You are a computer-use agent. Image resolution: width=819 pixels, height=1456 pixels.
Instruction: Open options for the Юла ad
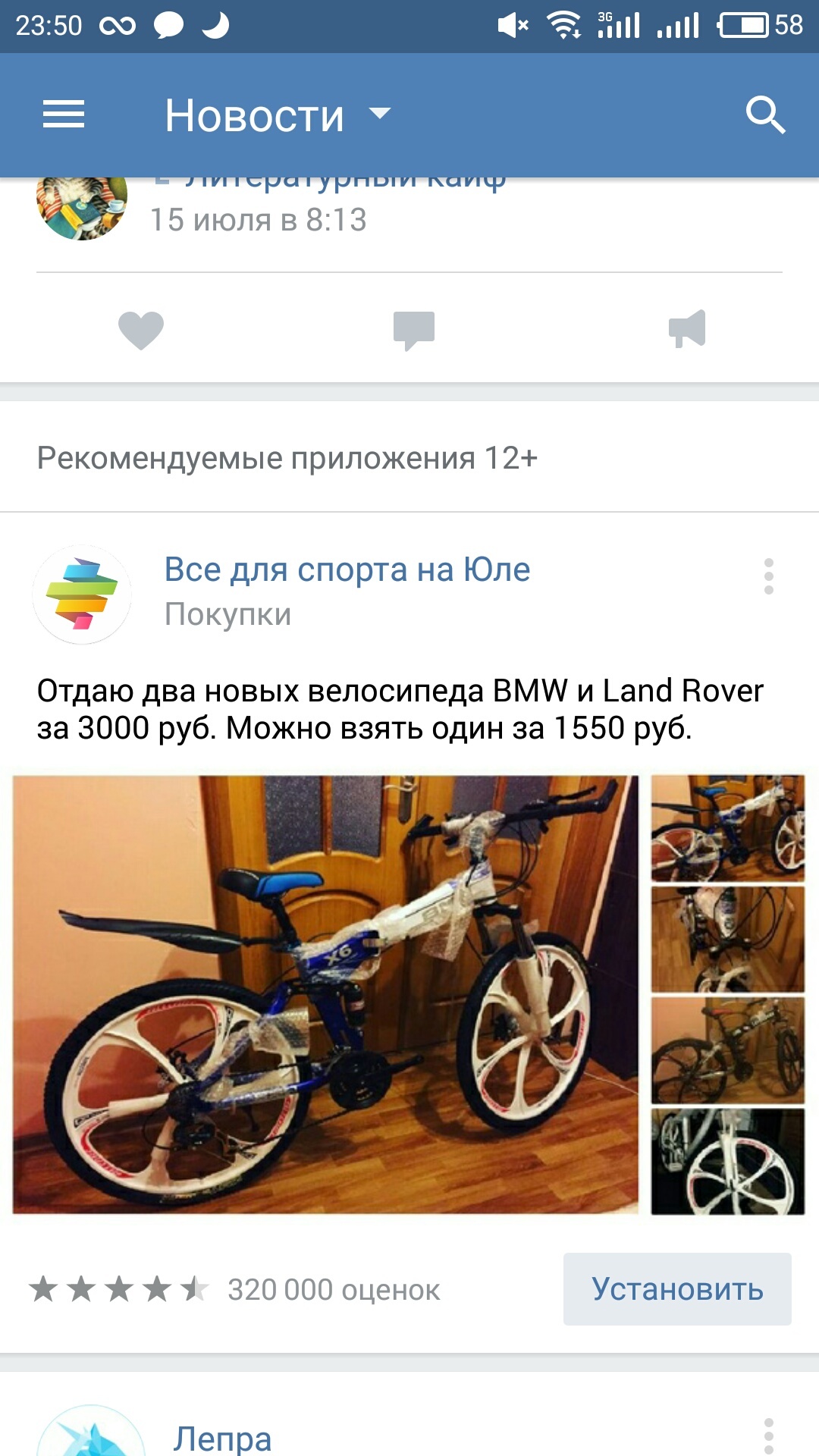click(x=769, y=576)
